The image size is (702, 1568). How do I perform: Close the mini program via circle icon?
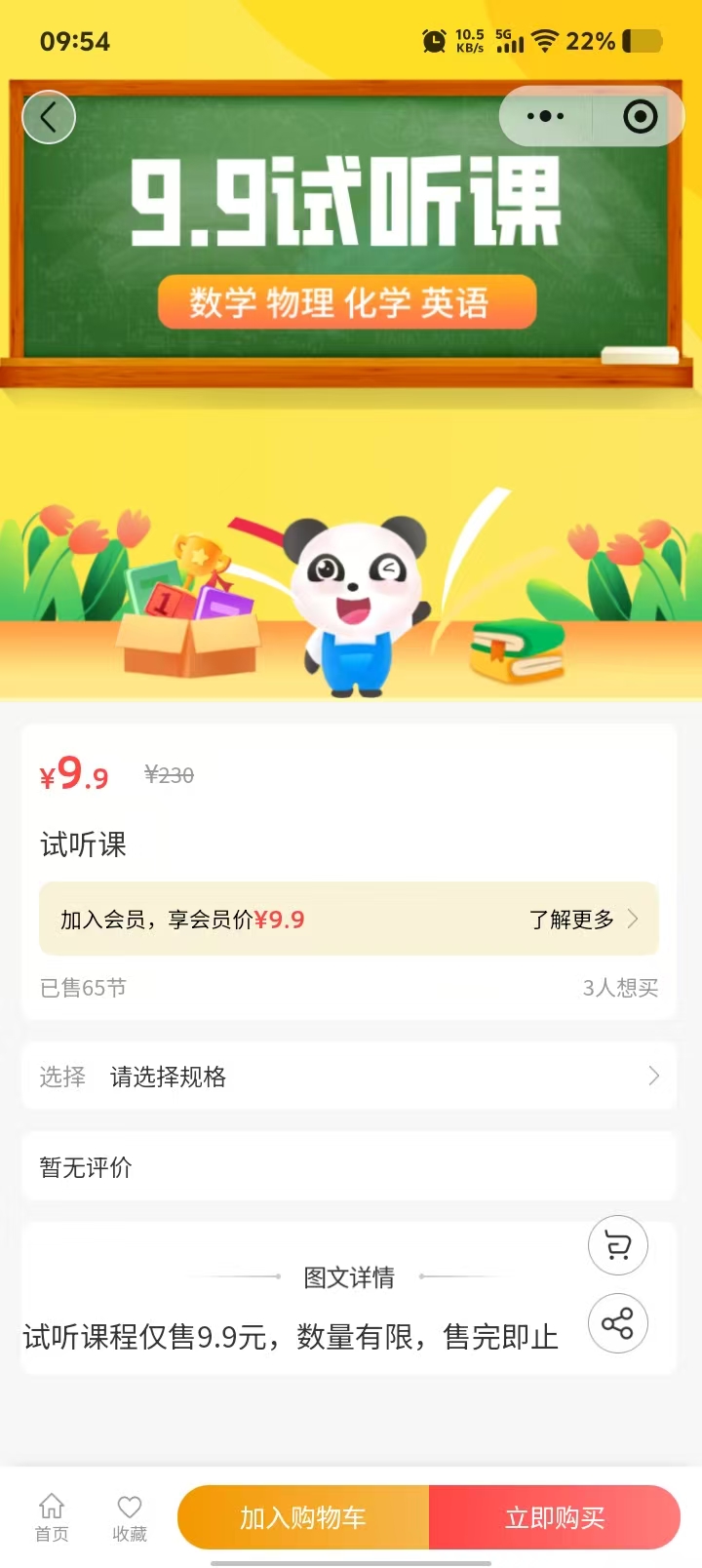click(x=640, y=117)
